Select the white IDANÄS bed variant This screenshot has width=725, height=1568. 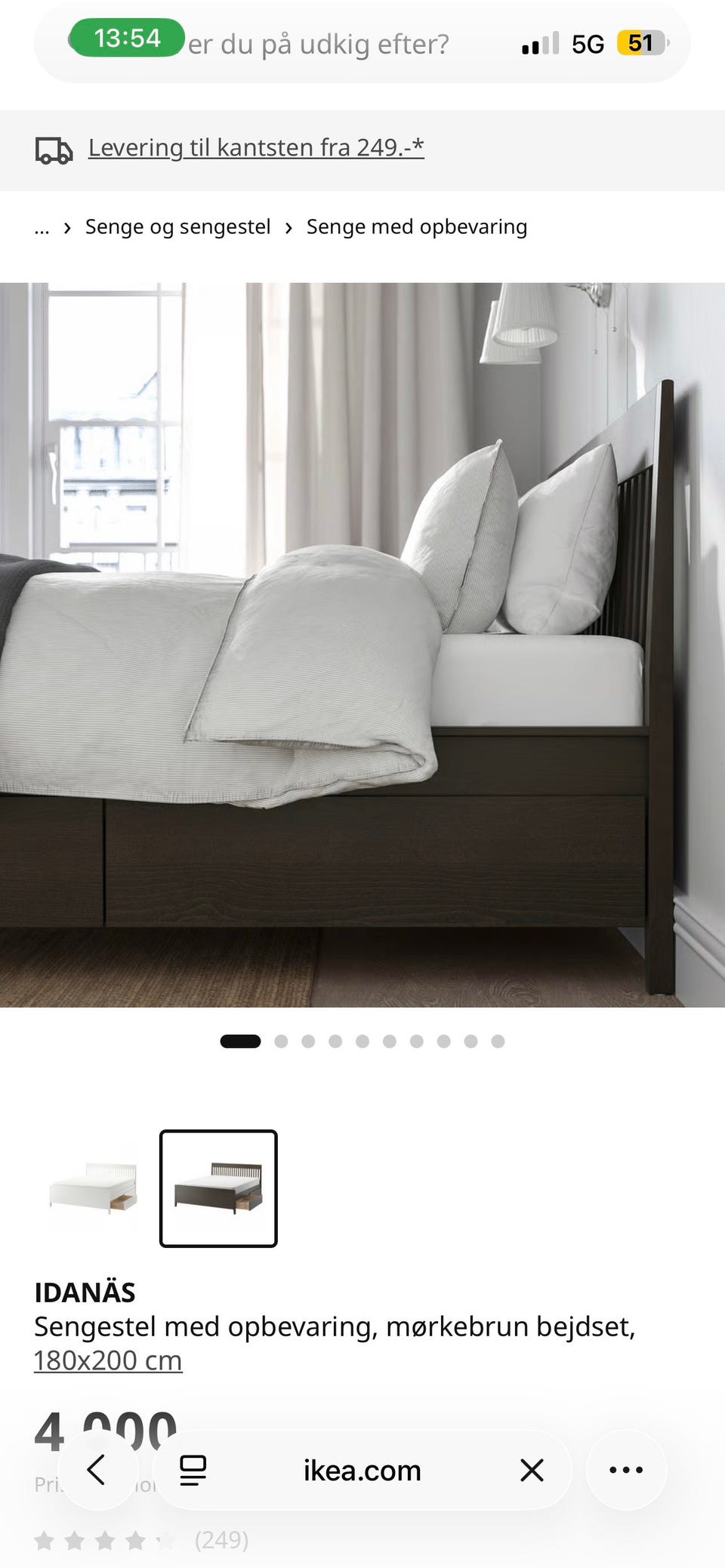pyautogui.click(x=94, y=1188)
